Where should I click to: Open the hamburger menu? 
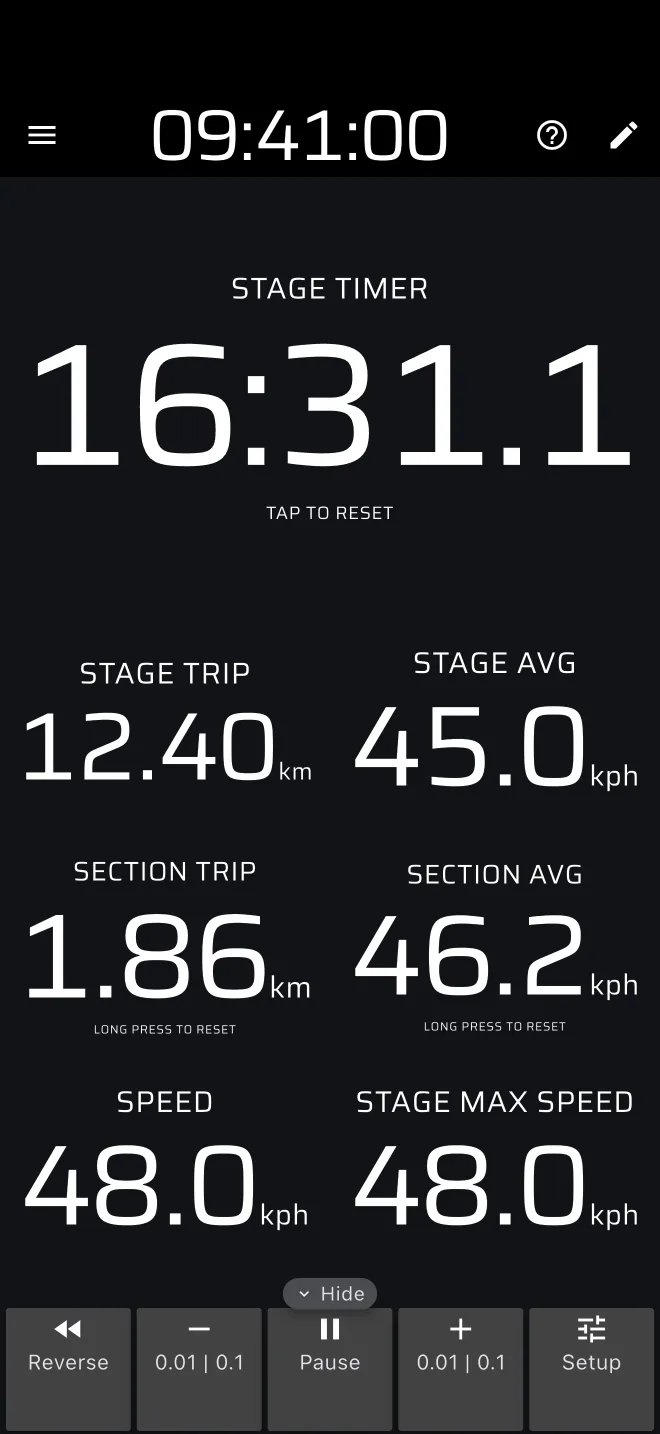click(x=42, y=135)
